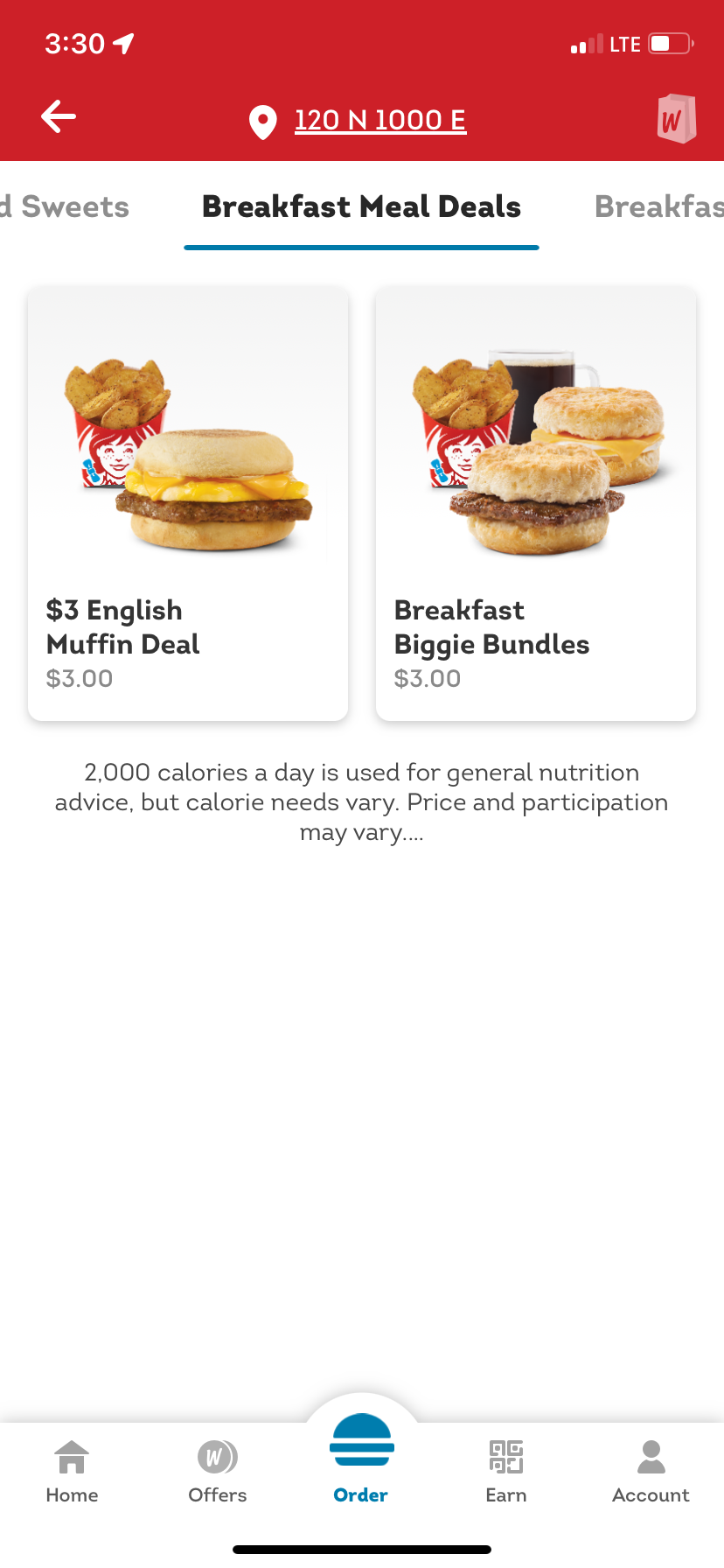
Task: Switch to the partially visible Breakfast tab
Action: click(658, 207)
